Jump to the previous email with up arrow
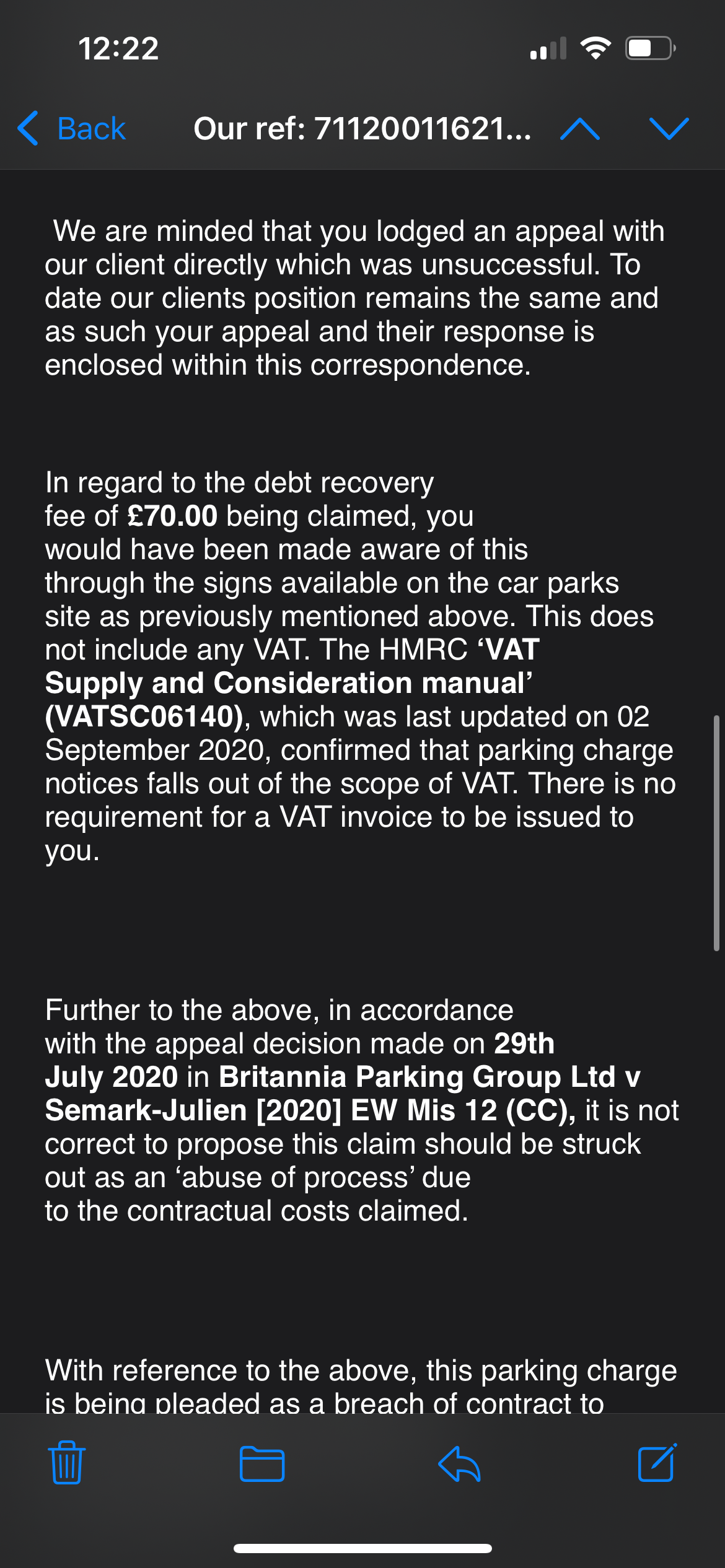This screenshot has width=725, height=1568. click(579, 129)
